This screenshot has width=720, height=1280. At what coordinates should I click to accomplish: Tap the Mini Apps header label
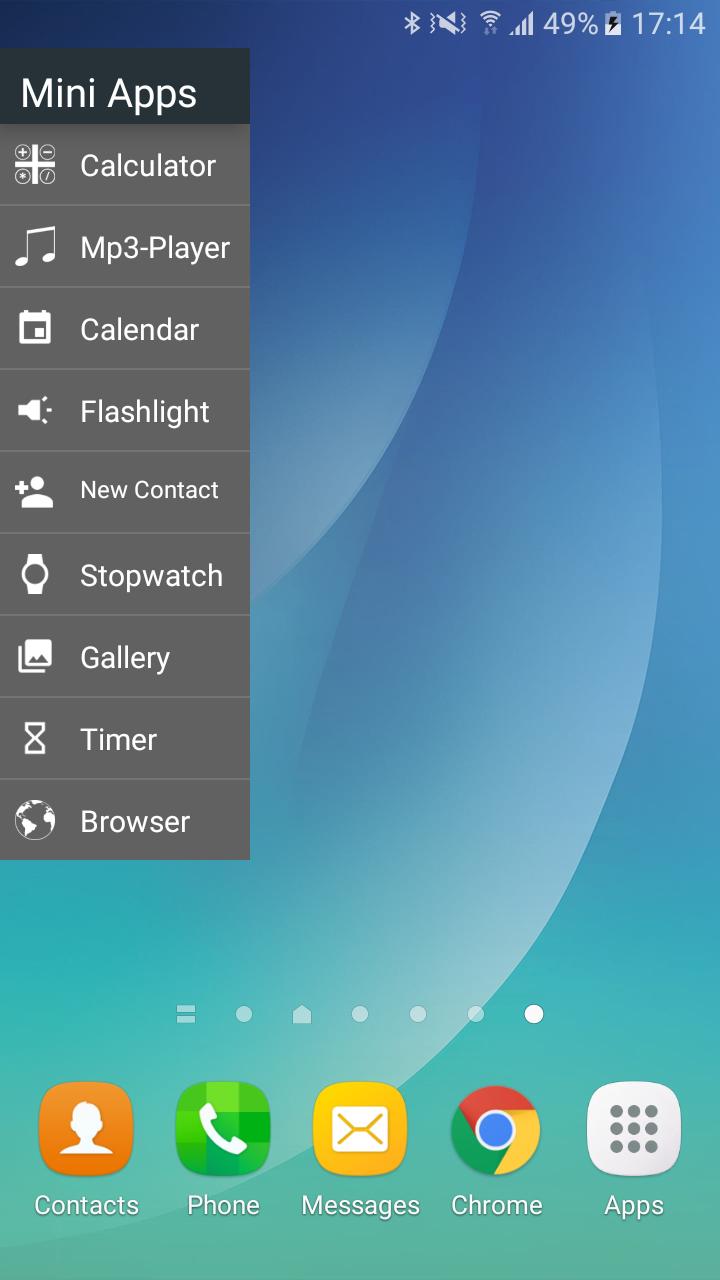(x=108, y=91)
